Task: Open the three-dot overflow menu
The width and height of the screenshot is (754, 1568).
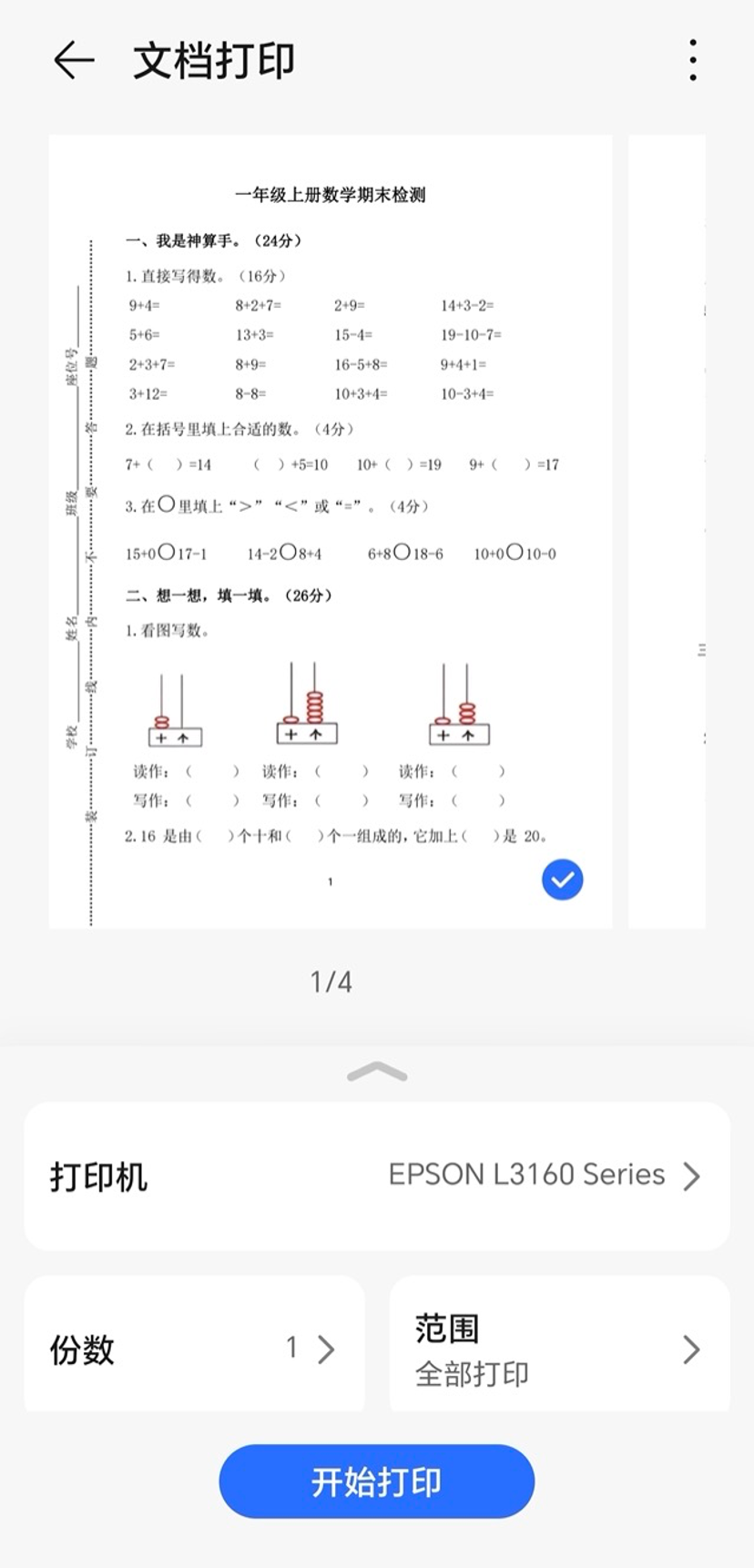Action: pos(693,60)
